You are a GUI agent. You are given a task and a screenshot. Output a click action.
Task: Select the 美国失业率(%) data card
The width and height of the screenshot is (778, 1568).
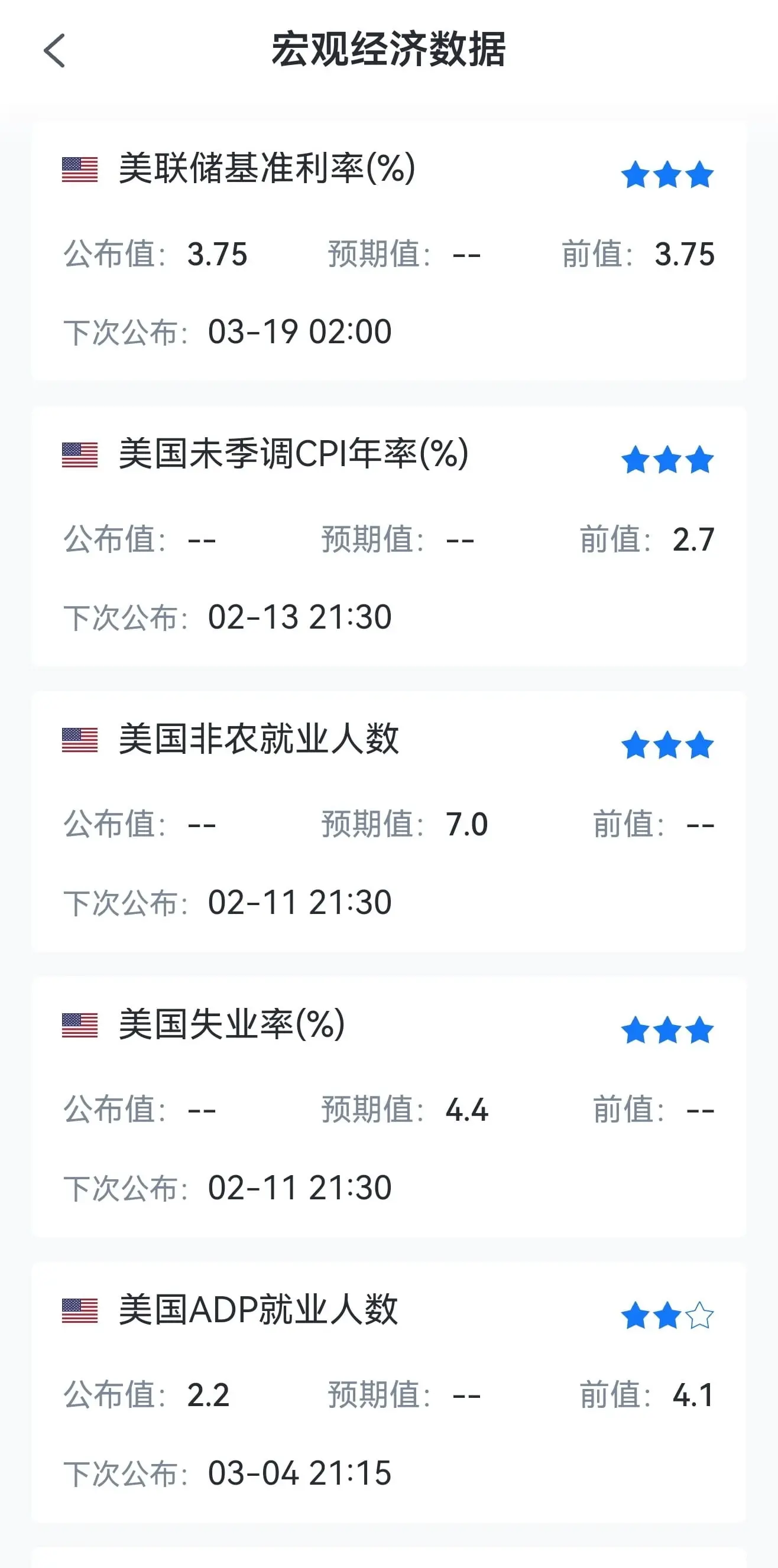(388, 1107)
